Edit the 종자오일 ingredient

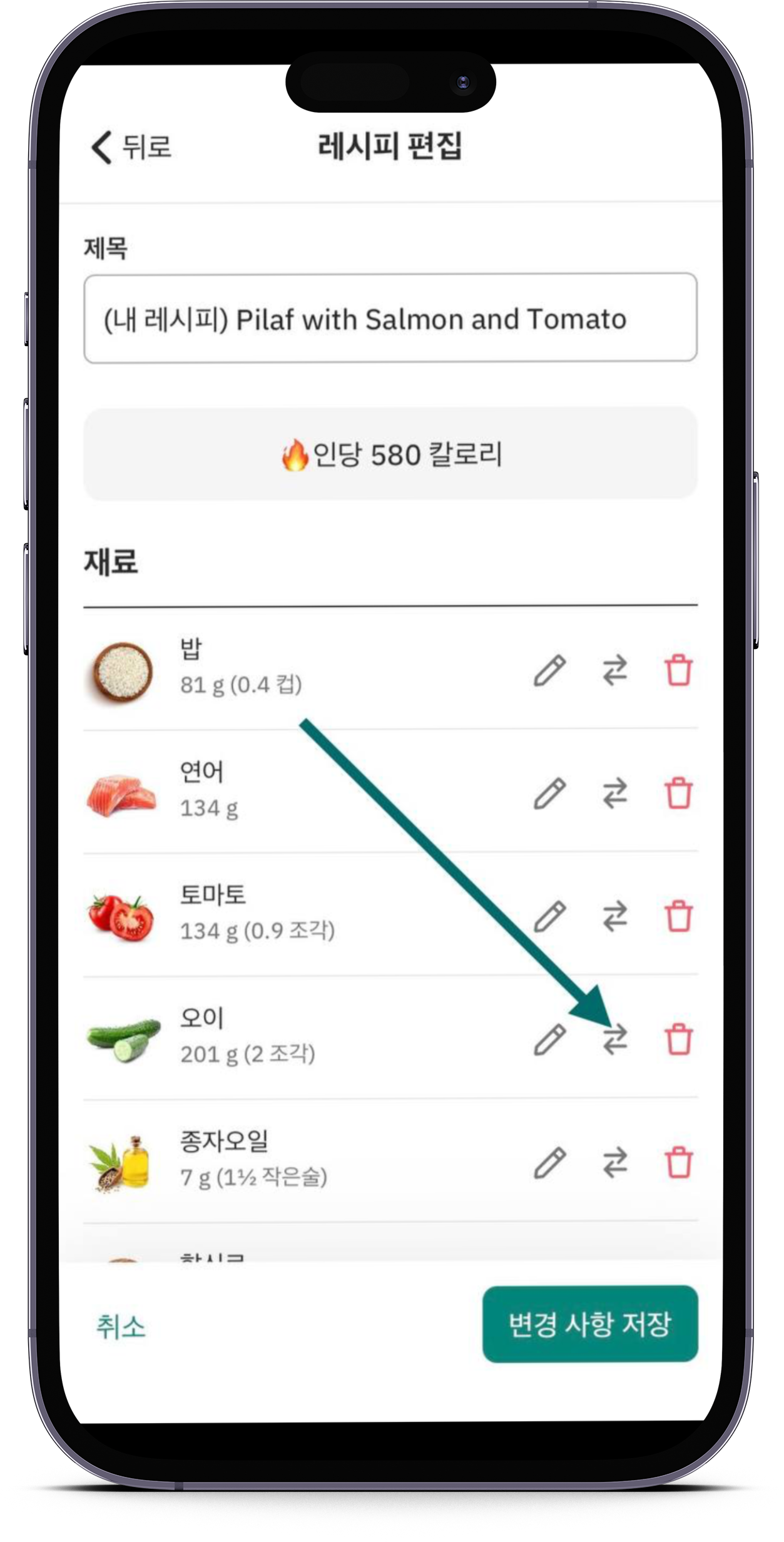click(x=550, y=1163)
